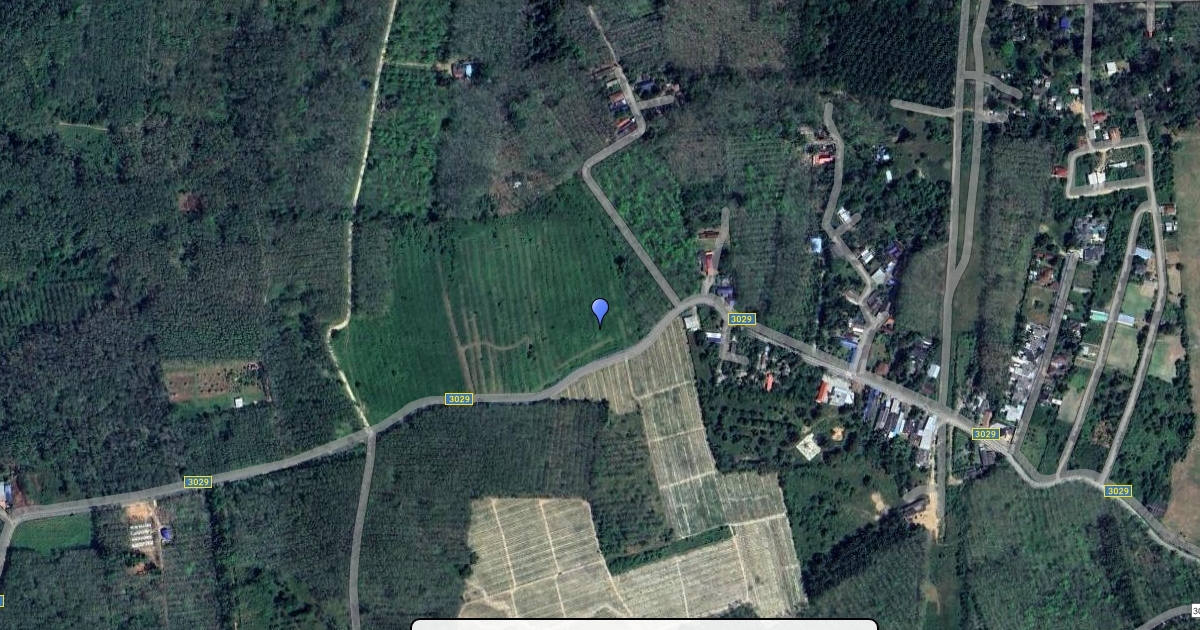Tap the blue location pin on the map
The width and height of the screenshot is (1200, 630).
(600, 310)
